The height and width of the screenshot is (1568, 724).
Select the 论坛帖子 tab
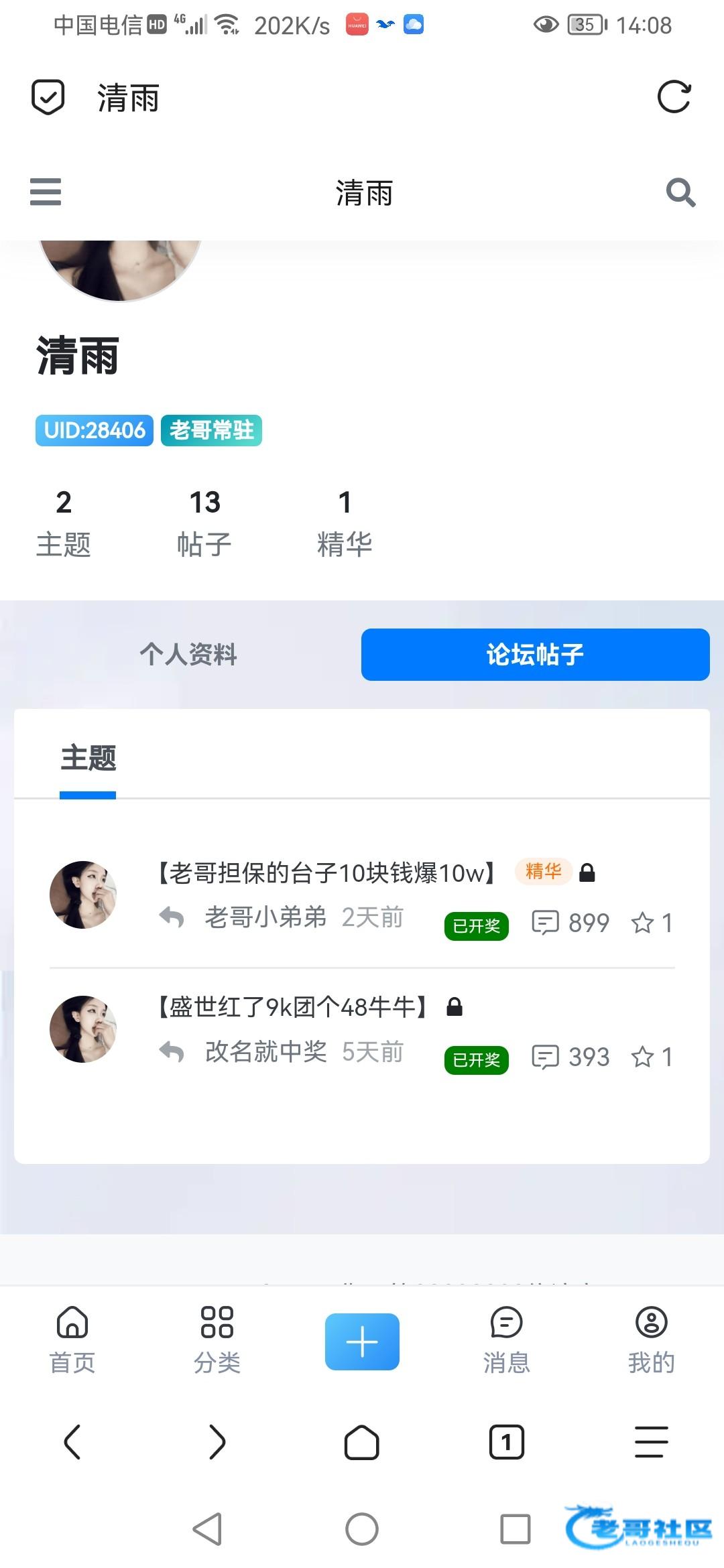click(x=535, y=655)
